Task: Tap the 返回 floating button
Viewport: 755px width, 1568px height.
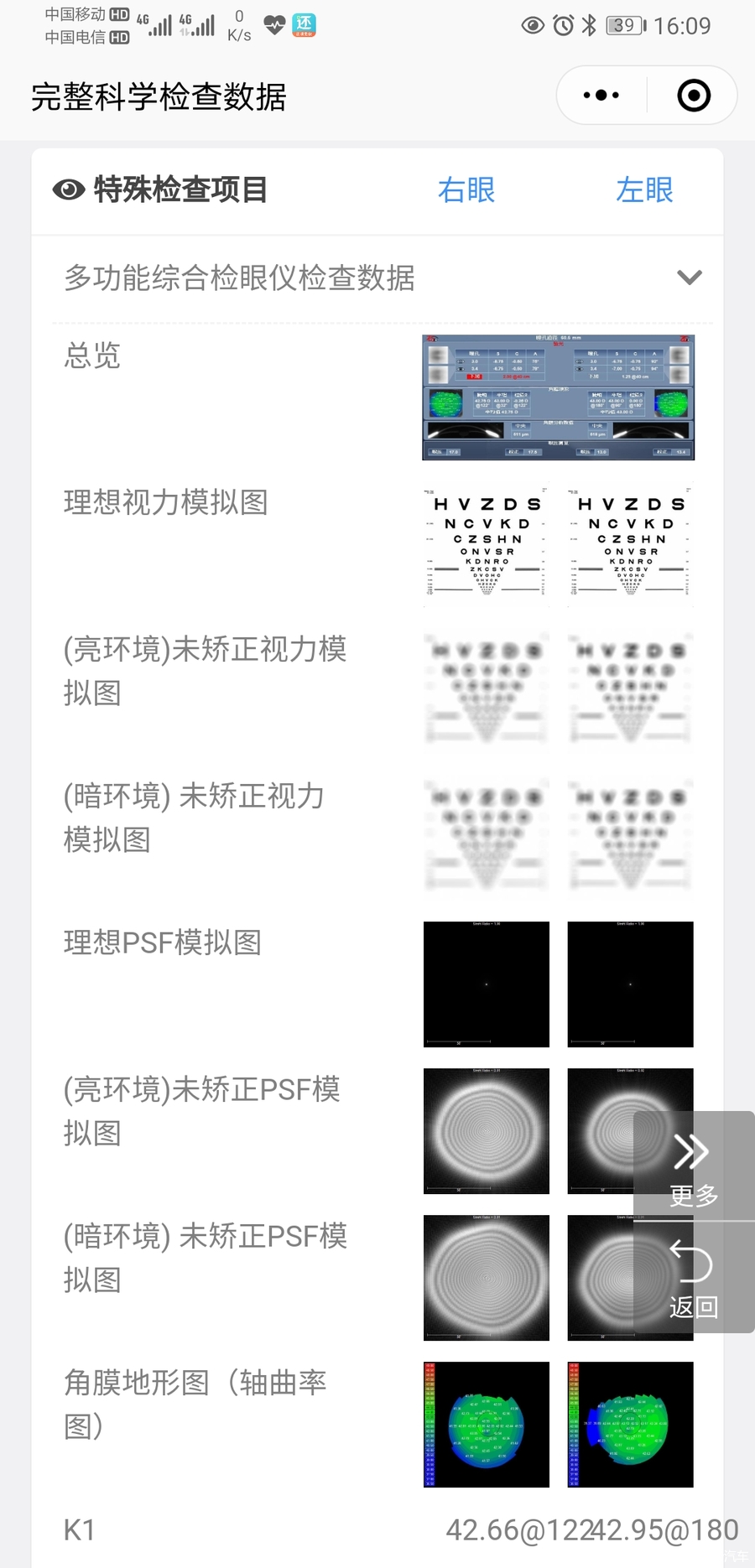Action: coord(694,1278)
